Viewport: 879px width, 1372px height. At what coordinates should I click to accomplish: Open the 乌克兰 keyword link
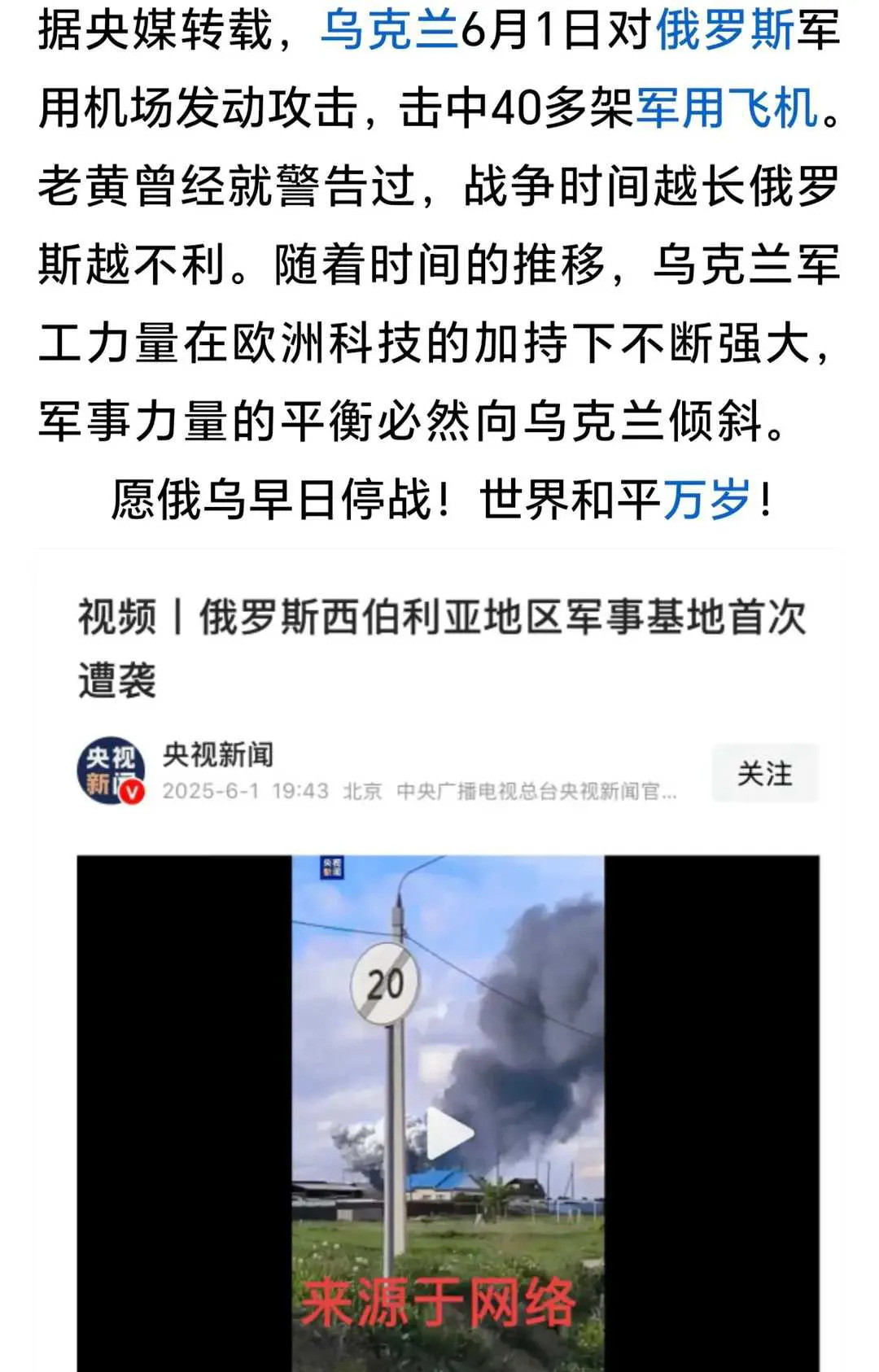[x=390, y=33]
